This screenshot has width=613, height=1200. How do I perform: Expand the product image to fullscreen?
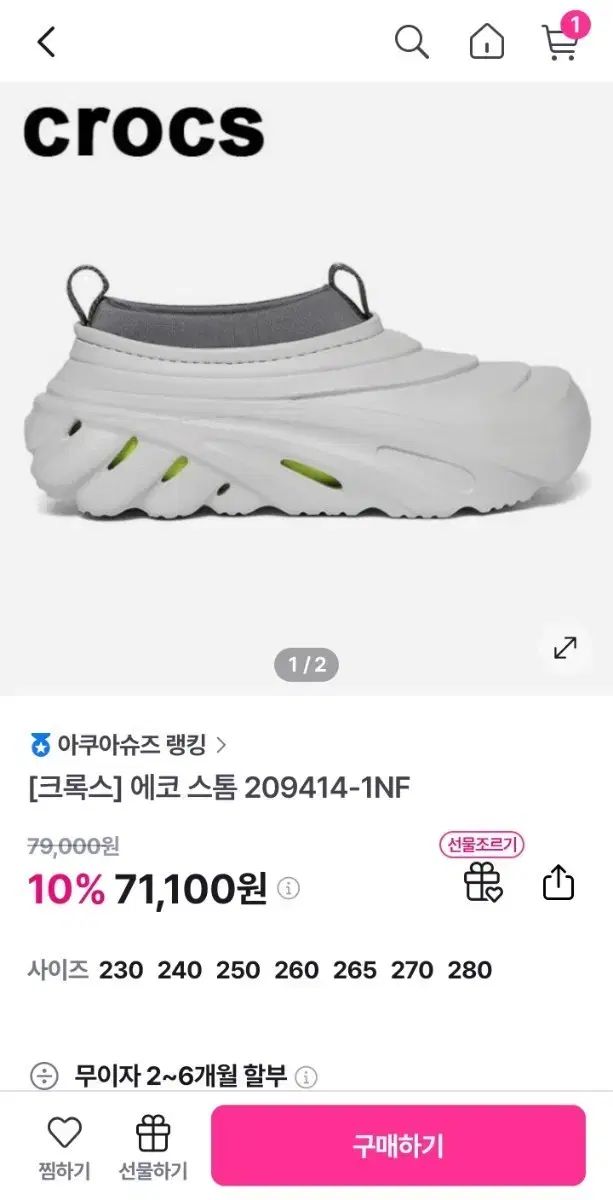[565, 647]
